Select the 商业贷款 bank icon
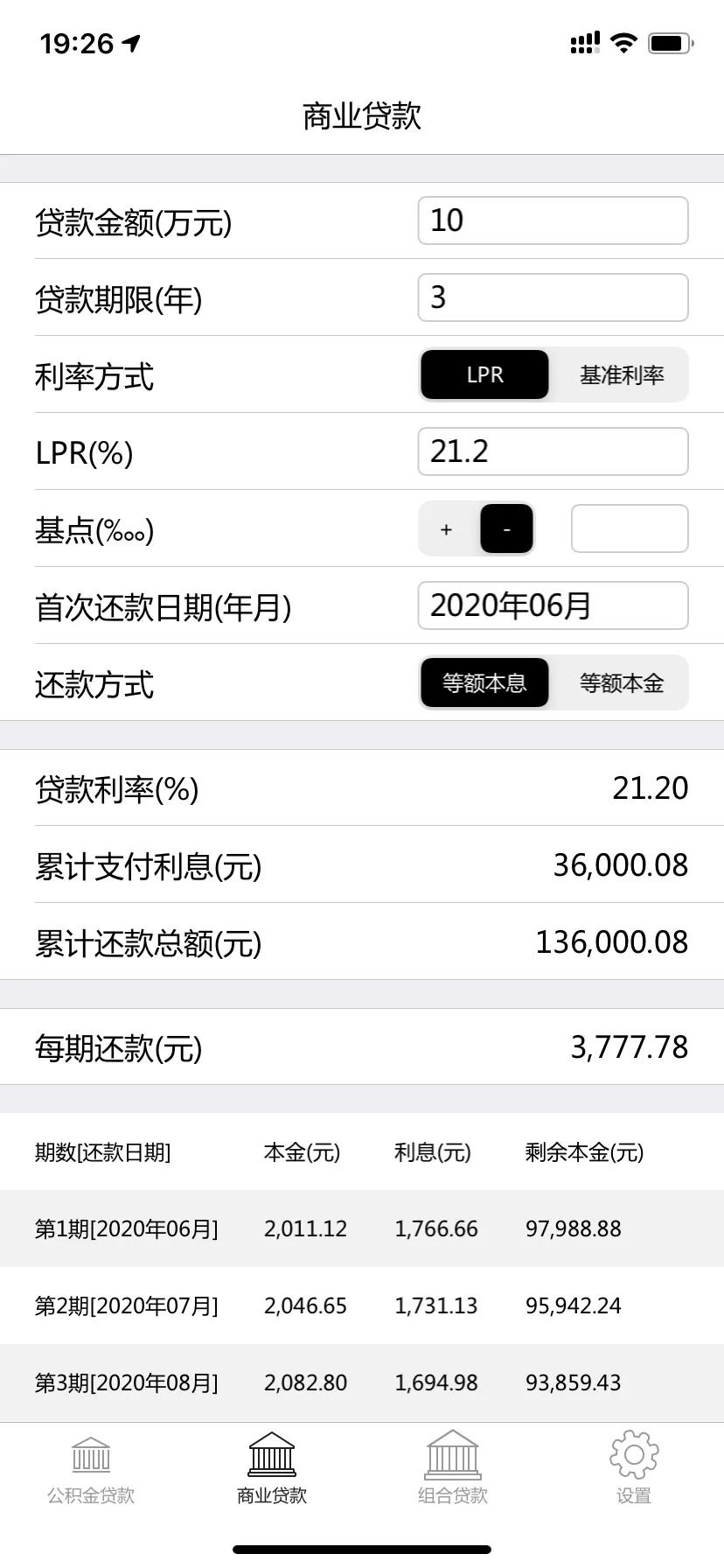724x1568 pixels. [x=271, y=1451]
